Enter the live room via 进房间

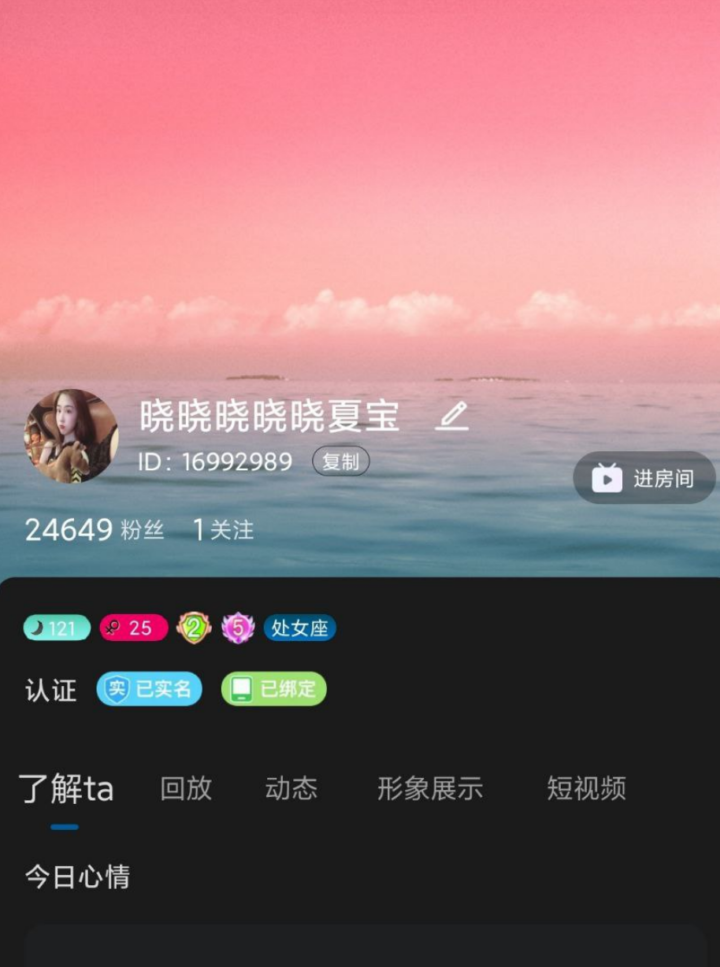click(x=644, y=478)
